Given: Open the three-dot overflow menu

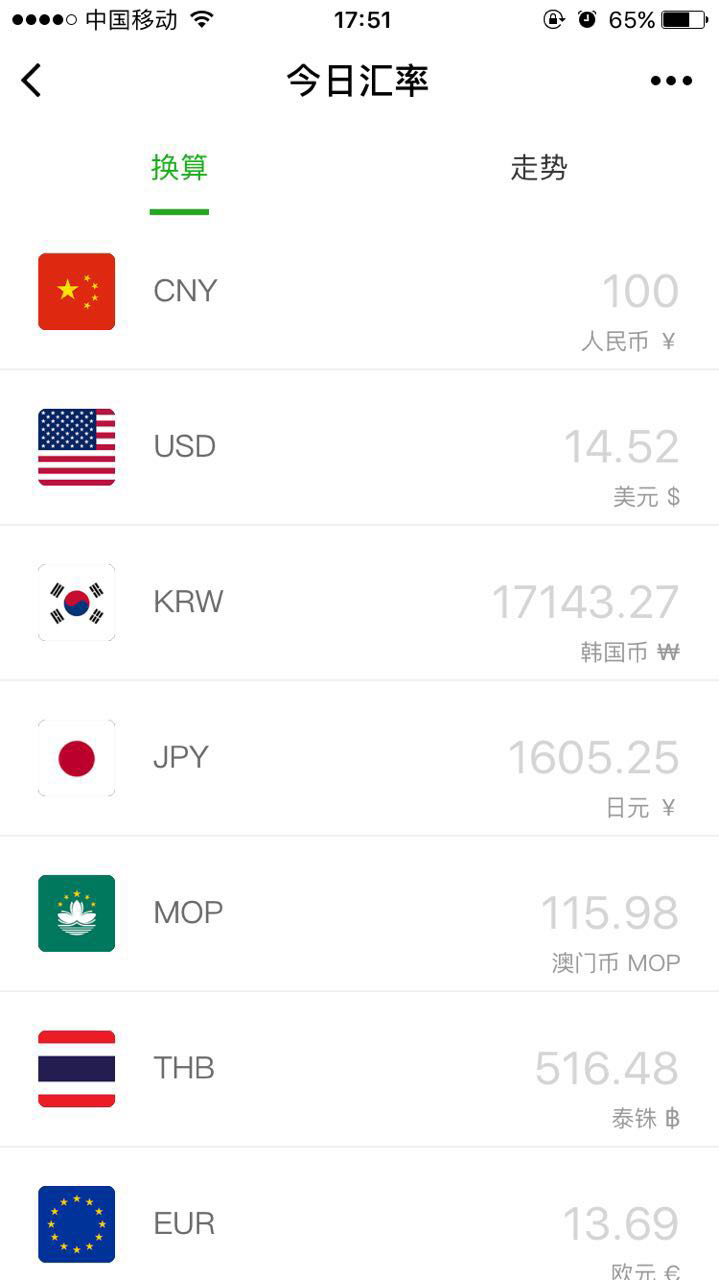Looking at the screenshot, I should pyautogui.click(x=671, y=81).
